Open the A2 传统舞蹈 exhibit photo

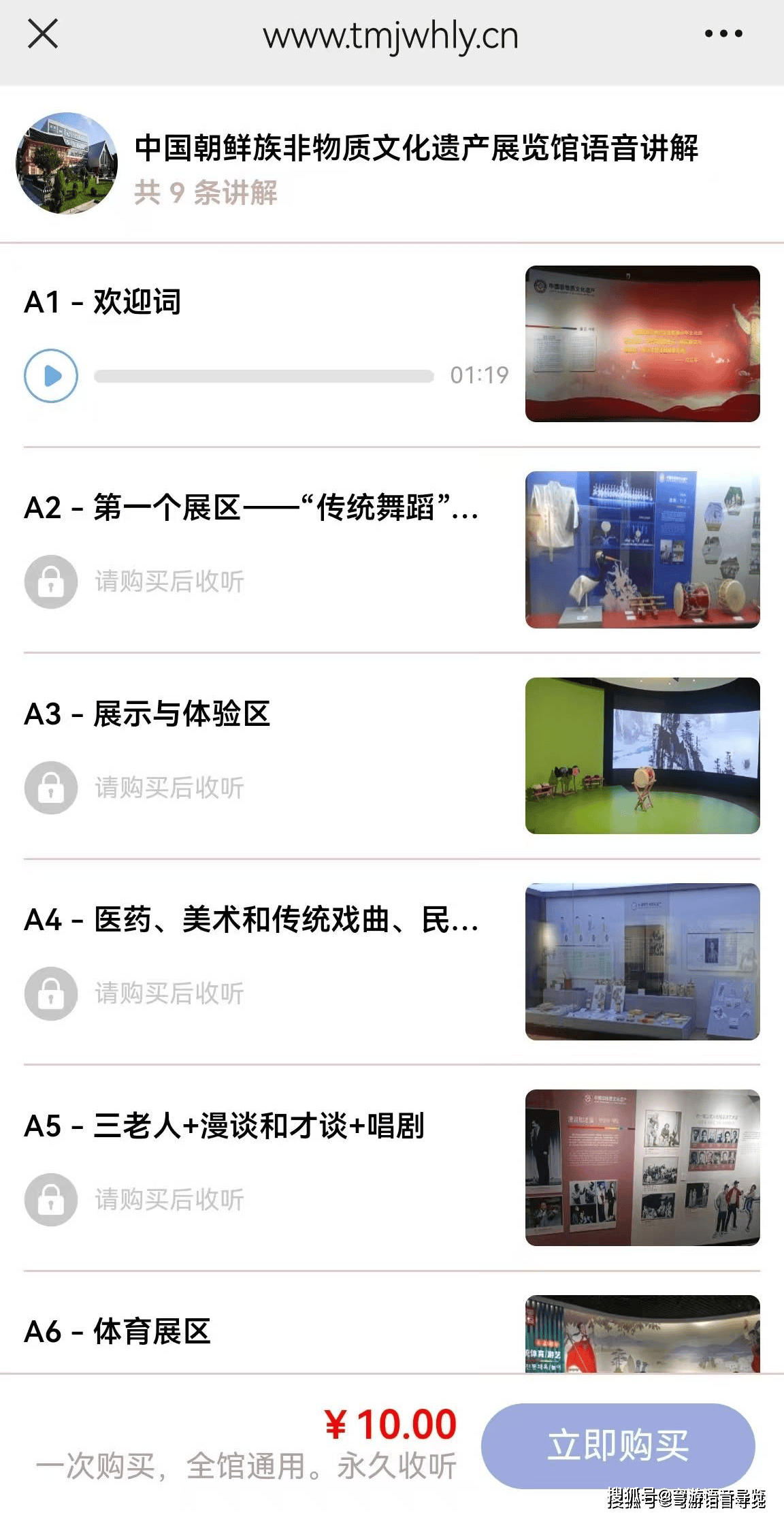[x=642, y=550]
